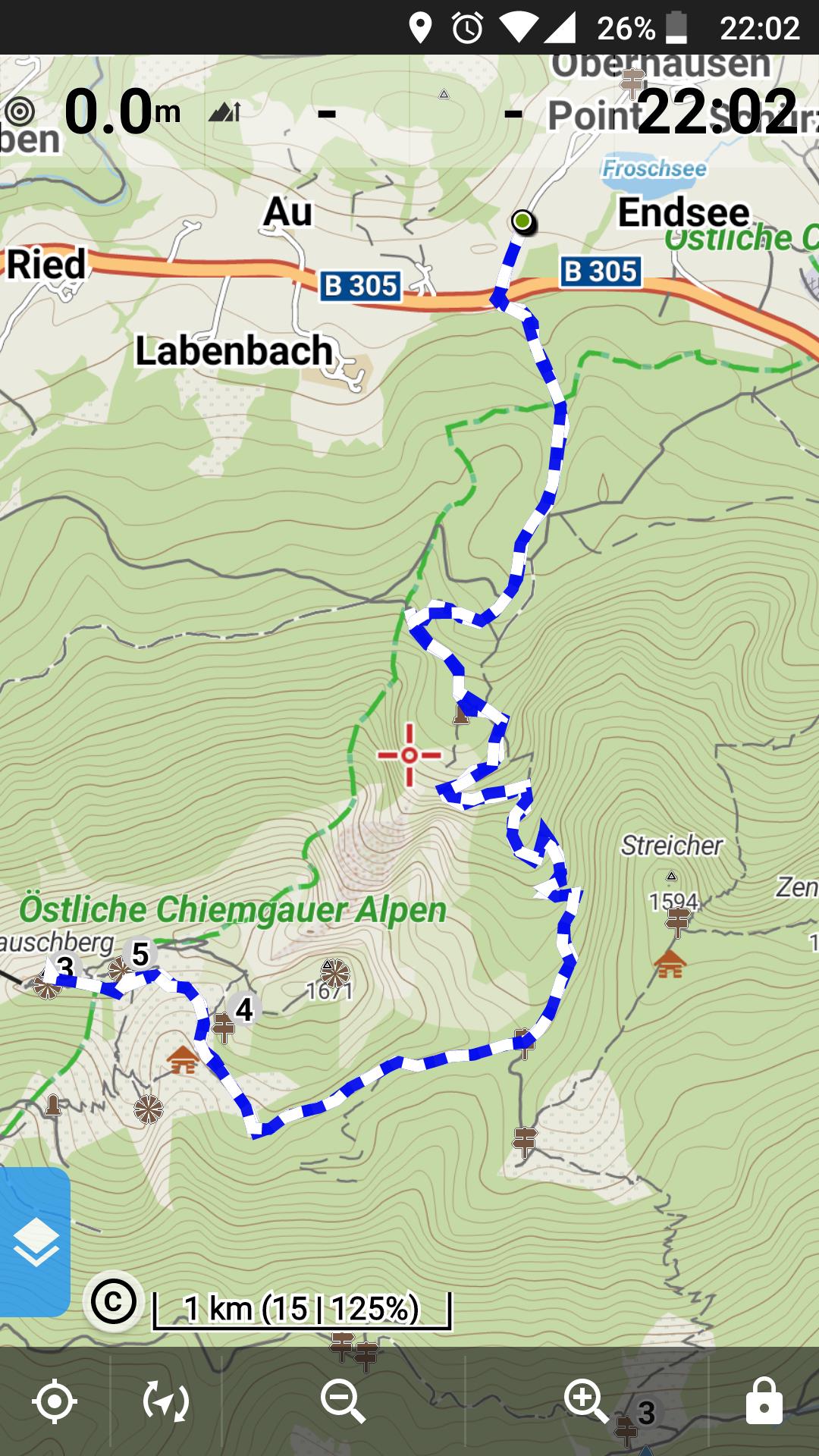Toggle map rotation mode

click(x=166, y=1401)
